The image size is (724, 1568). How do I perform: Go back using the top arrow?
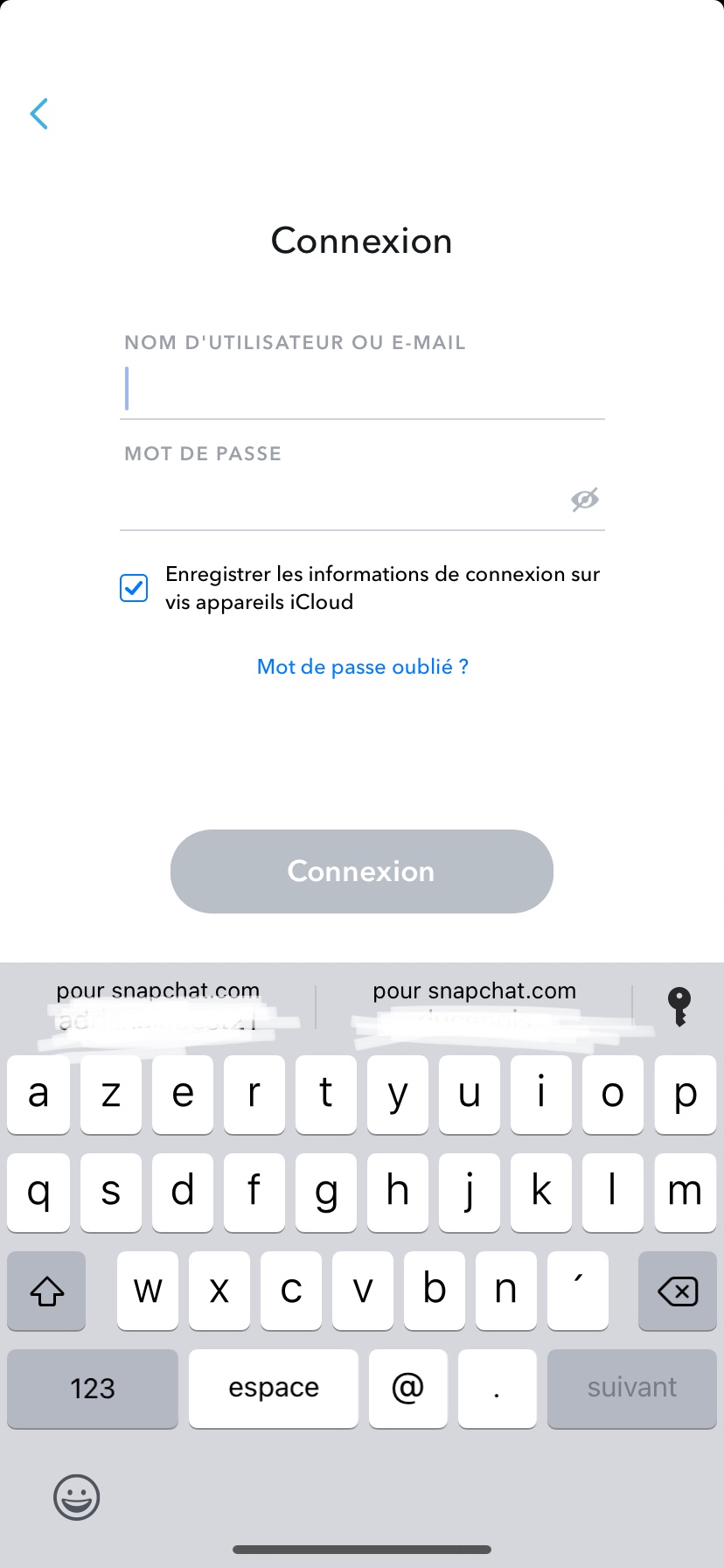39,114
